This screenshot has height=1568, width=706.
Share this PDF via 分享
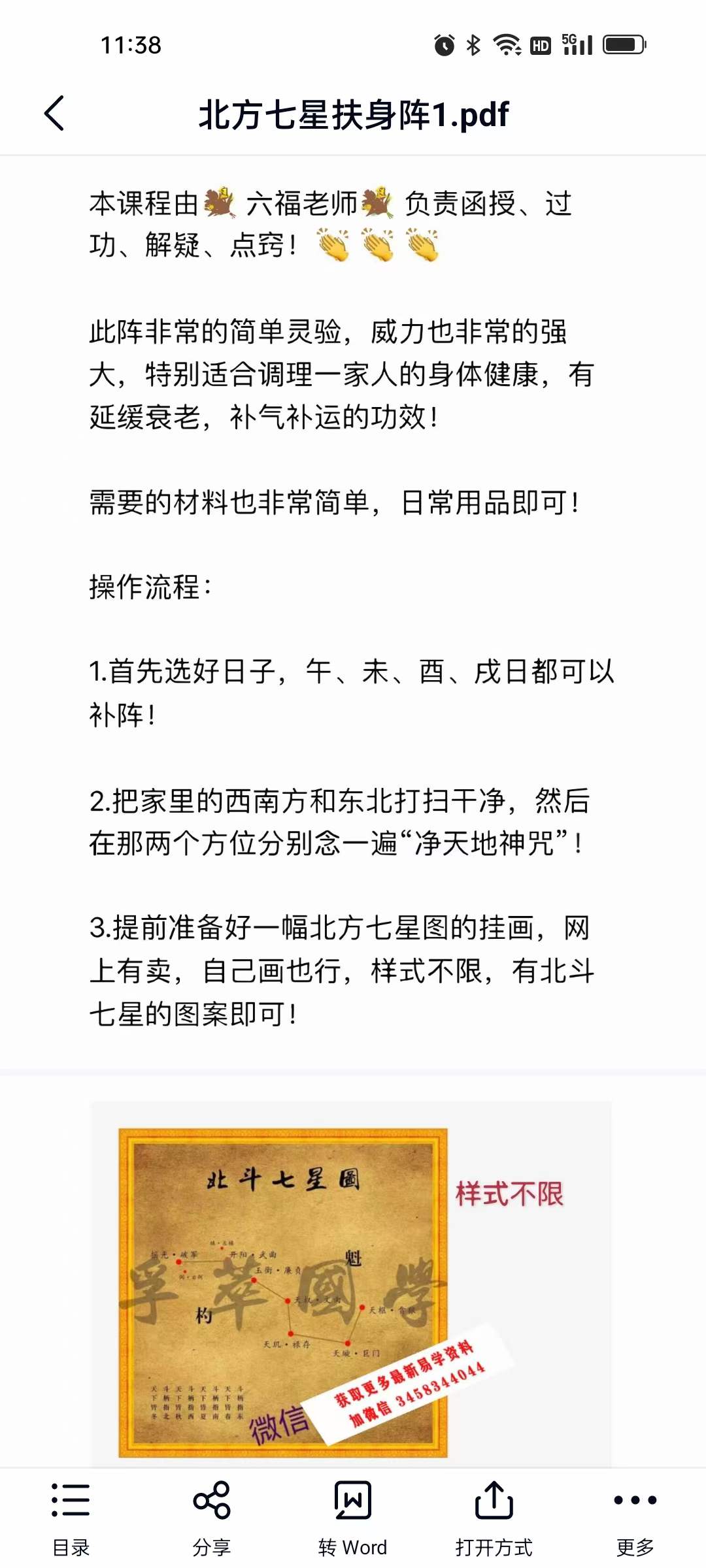[212, 1517]
